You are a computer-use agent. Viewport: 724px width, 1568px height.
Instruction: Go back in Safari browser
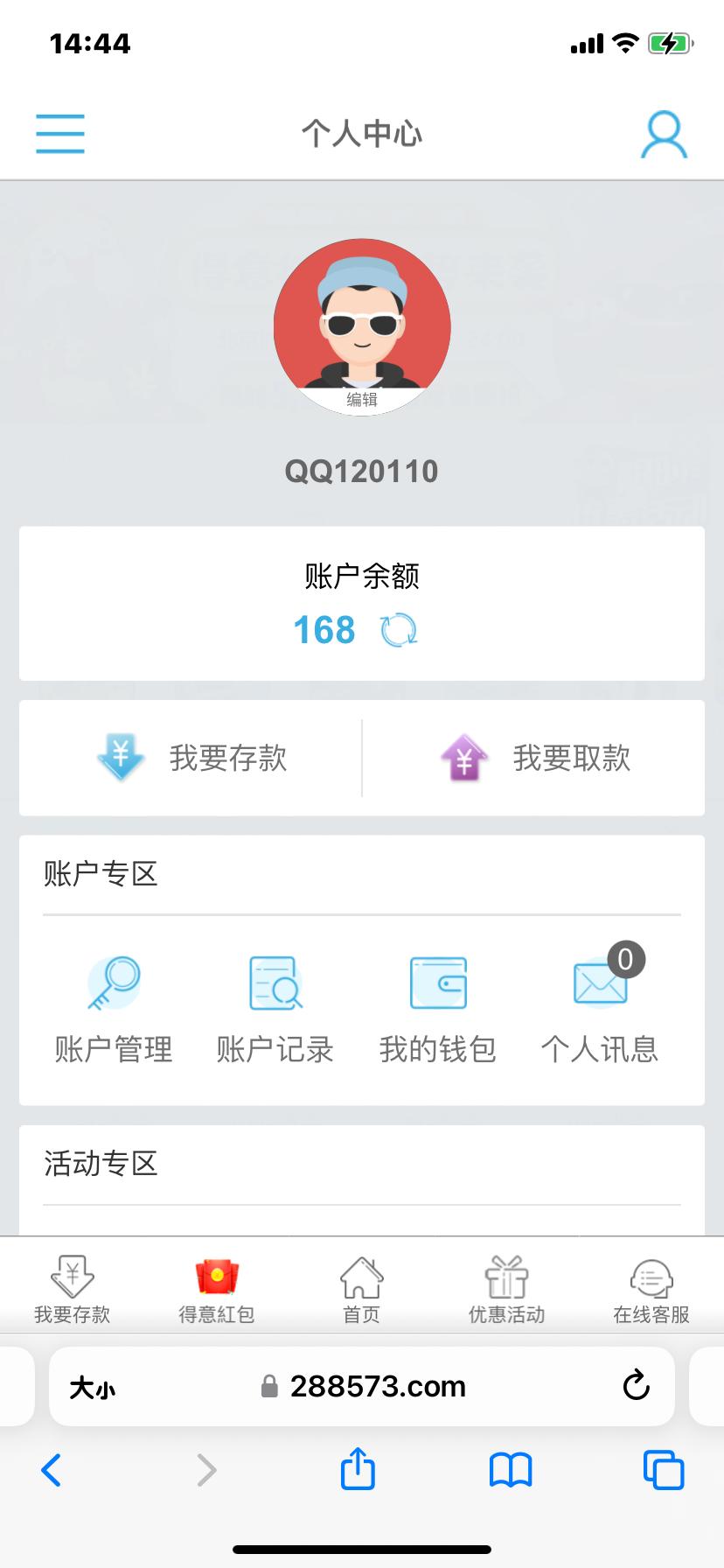tap(52, 1470)
